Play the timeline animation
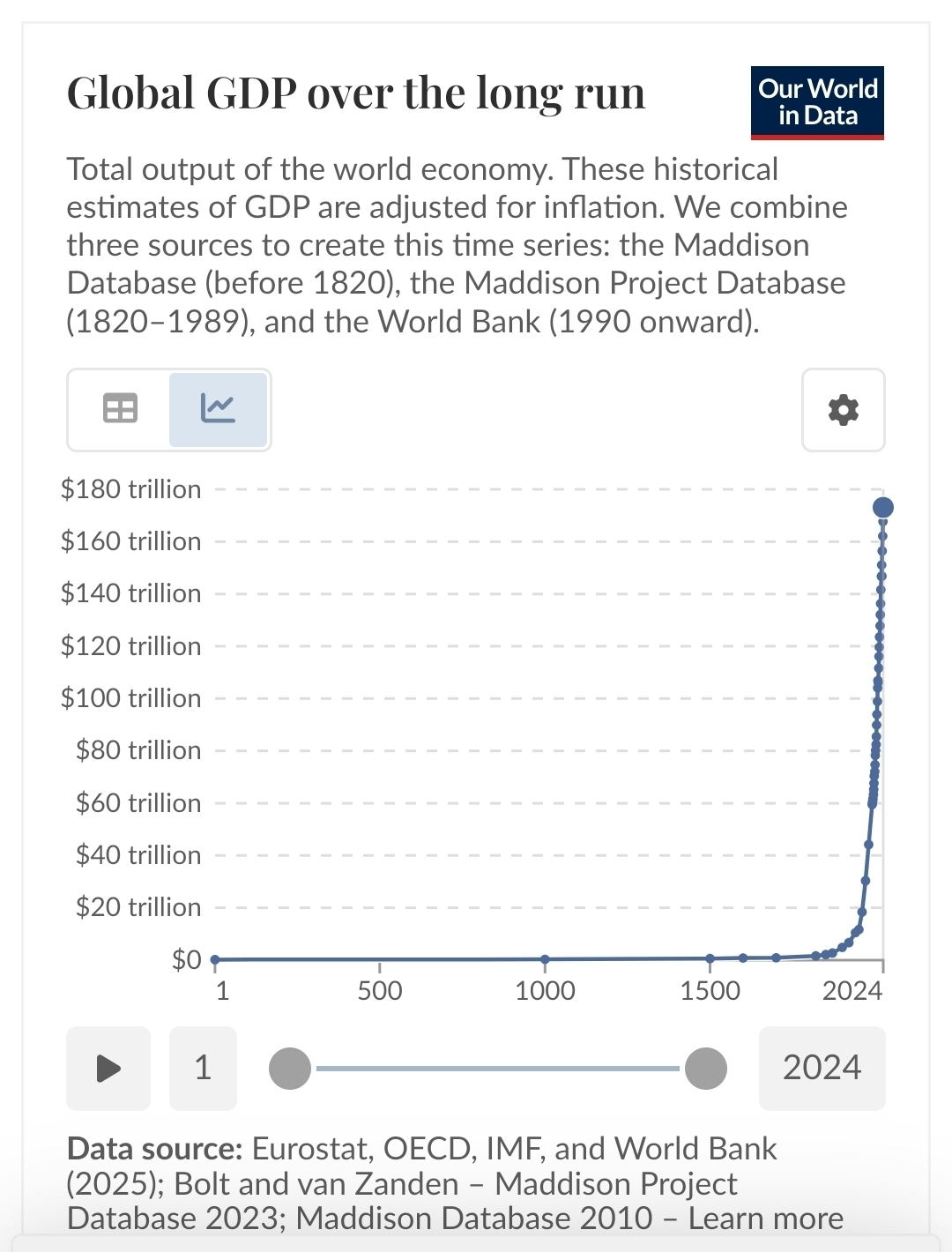The height and width of the screenshot is (1252, 952). (x=108, y=1068)
